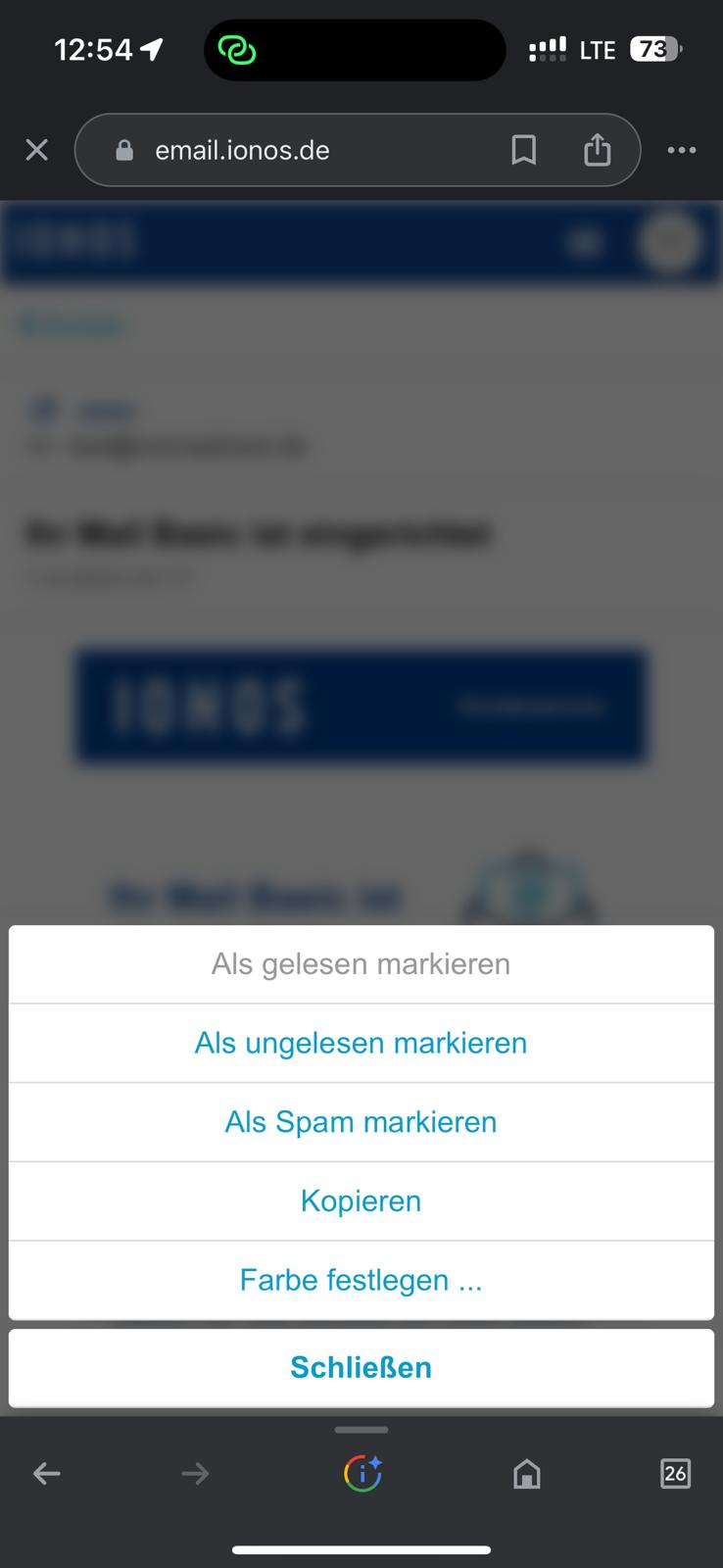
Task: Open 'Farbe festlegen ...' option
Action: pos(361,1280)
